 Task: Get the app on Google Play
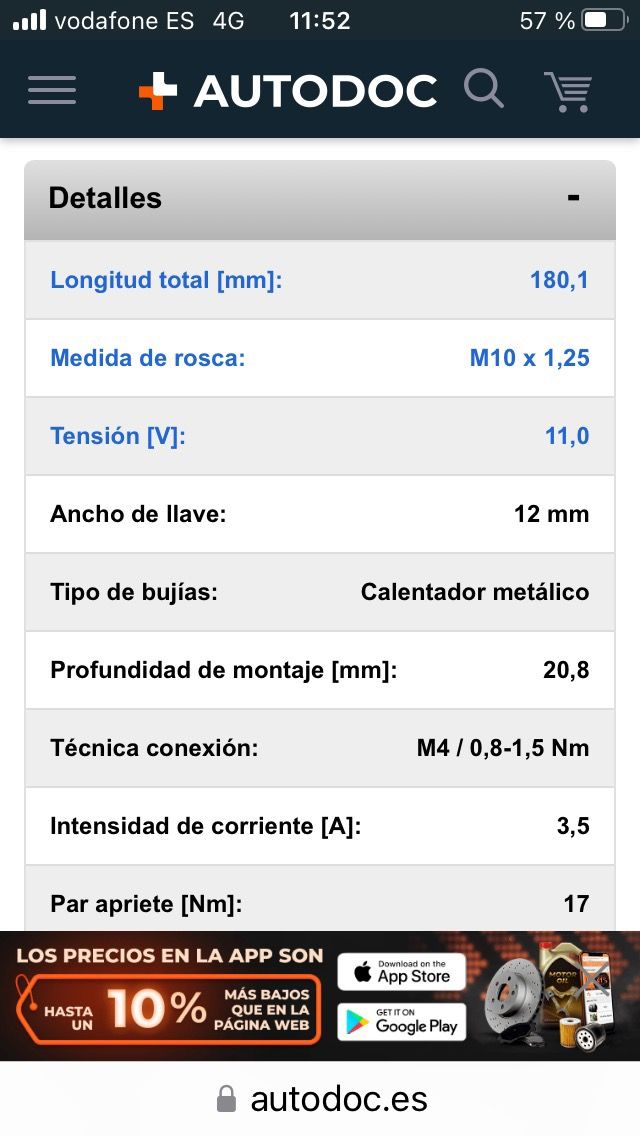coord(401,1022)
